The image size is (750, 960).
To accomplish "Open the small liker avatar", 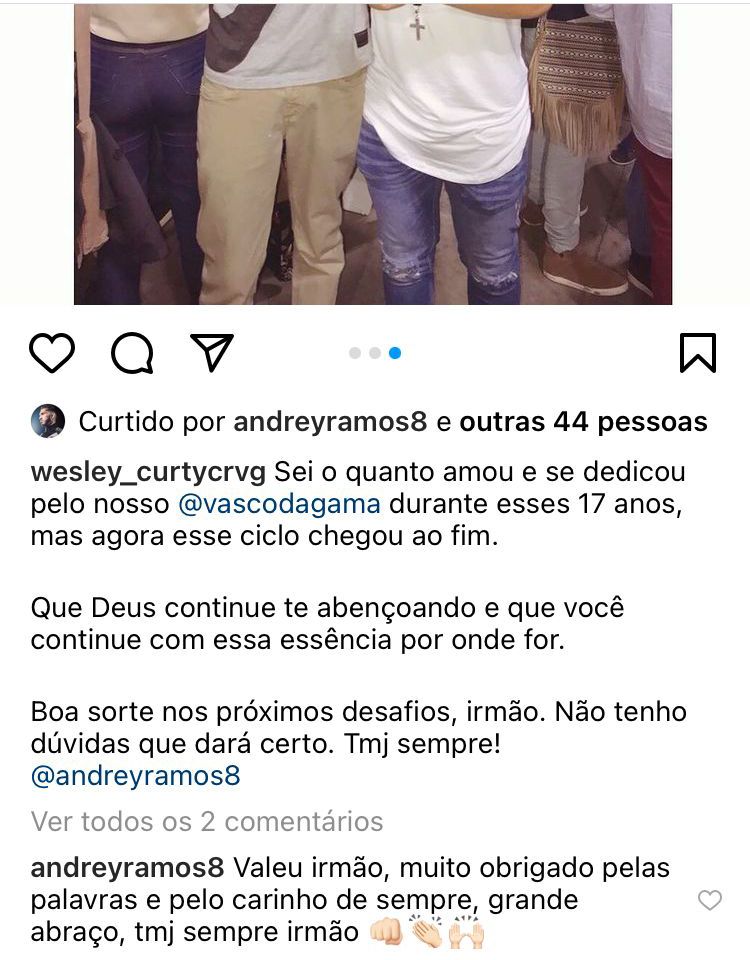I will click(48, 422).
